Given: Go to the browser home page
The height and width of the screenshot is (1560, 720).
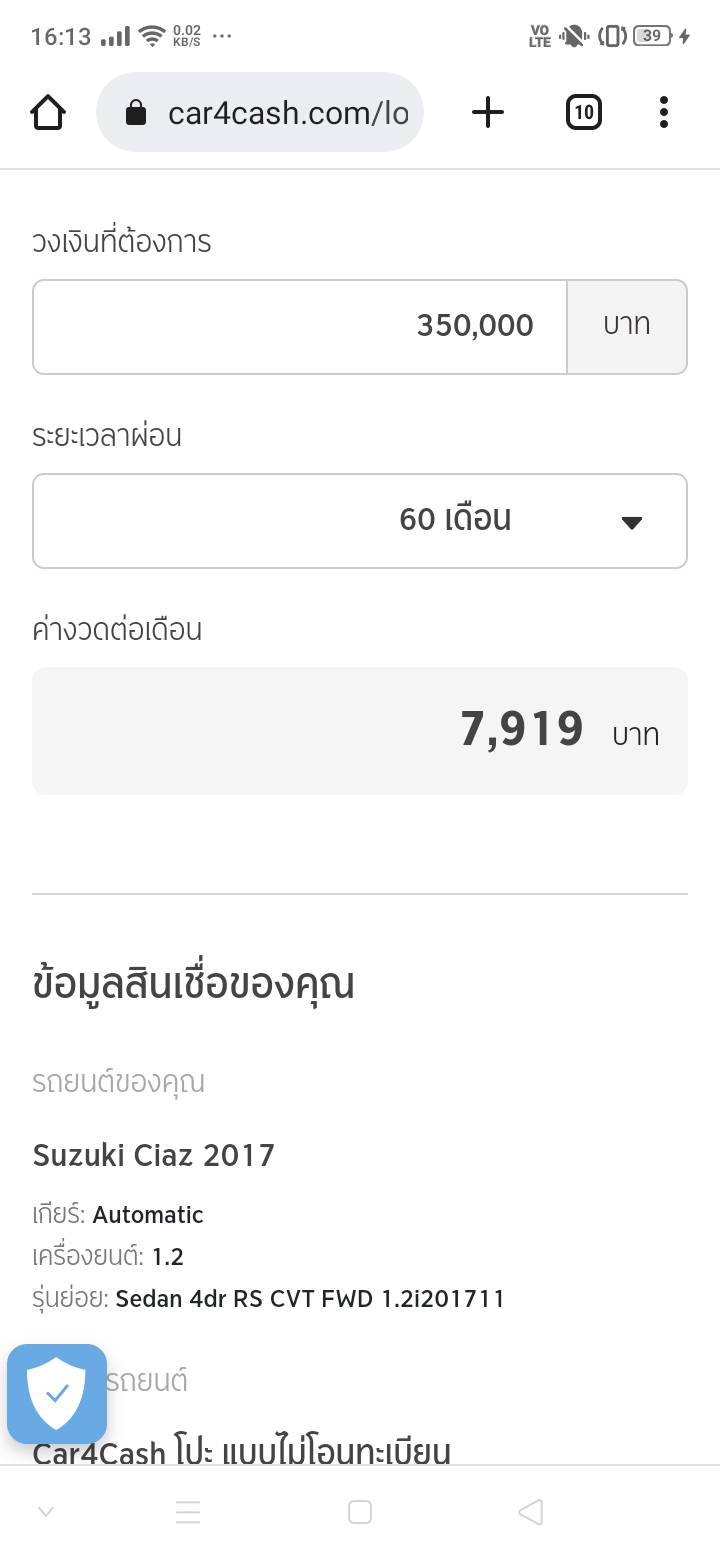Looking at the screenshot, I should tap(48, 113).
